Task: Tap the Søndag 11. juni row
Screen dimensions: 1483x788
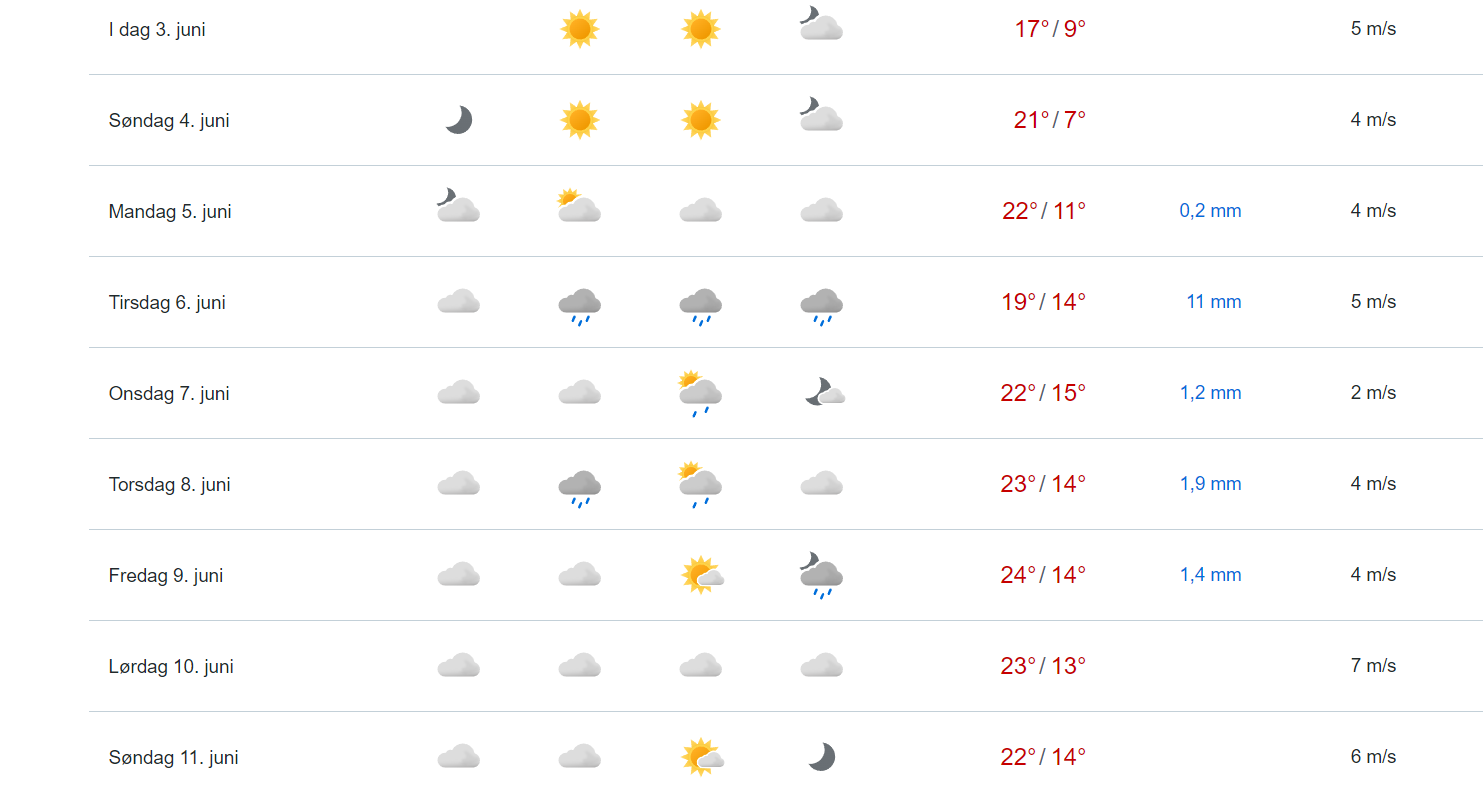Action: coord(173,757)
